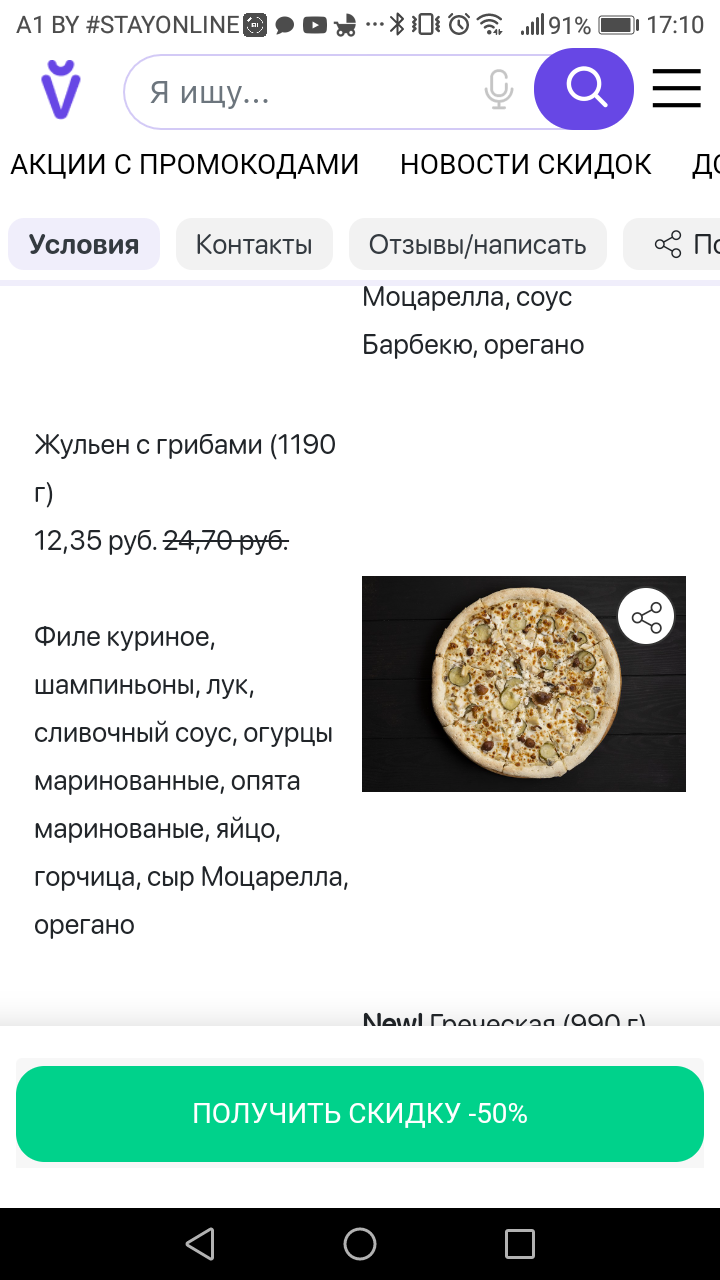Share the mushroom julienne pizza image
Image resolution: width=720 pixels, height=1280 pixels.
[646, 617]
